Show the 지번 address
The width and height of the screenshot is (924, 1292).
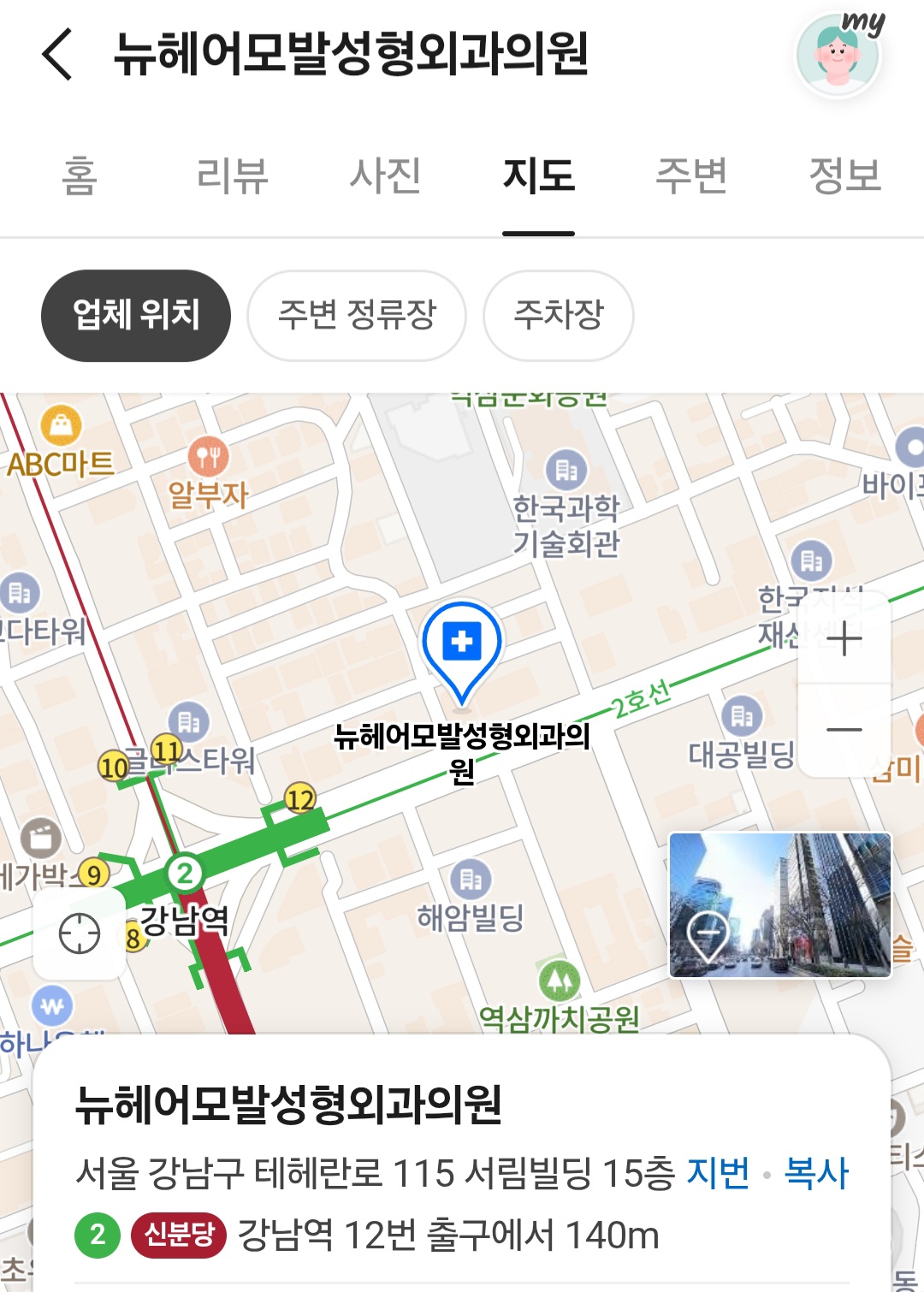click(x=718, y=1173)
